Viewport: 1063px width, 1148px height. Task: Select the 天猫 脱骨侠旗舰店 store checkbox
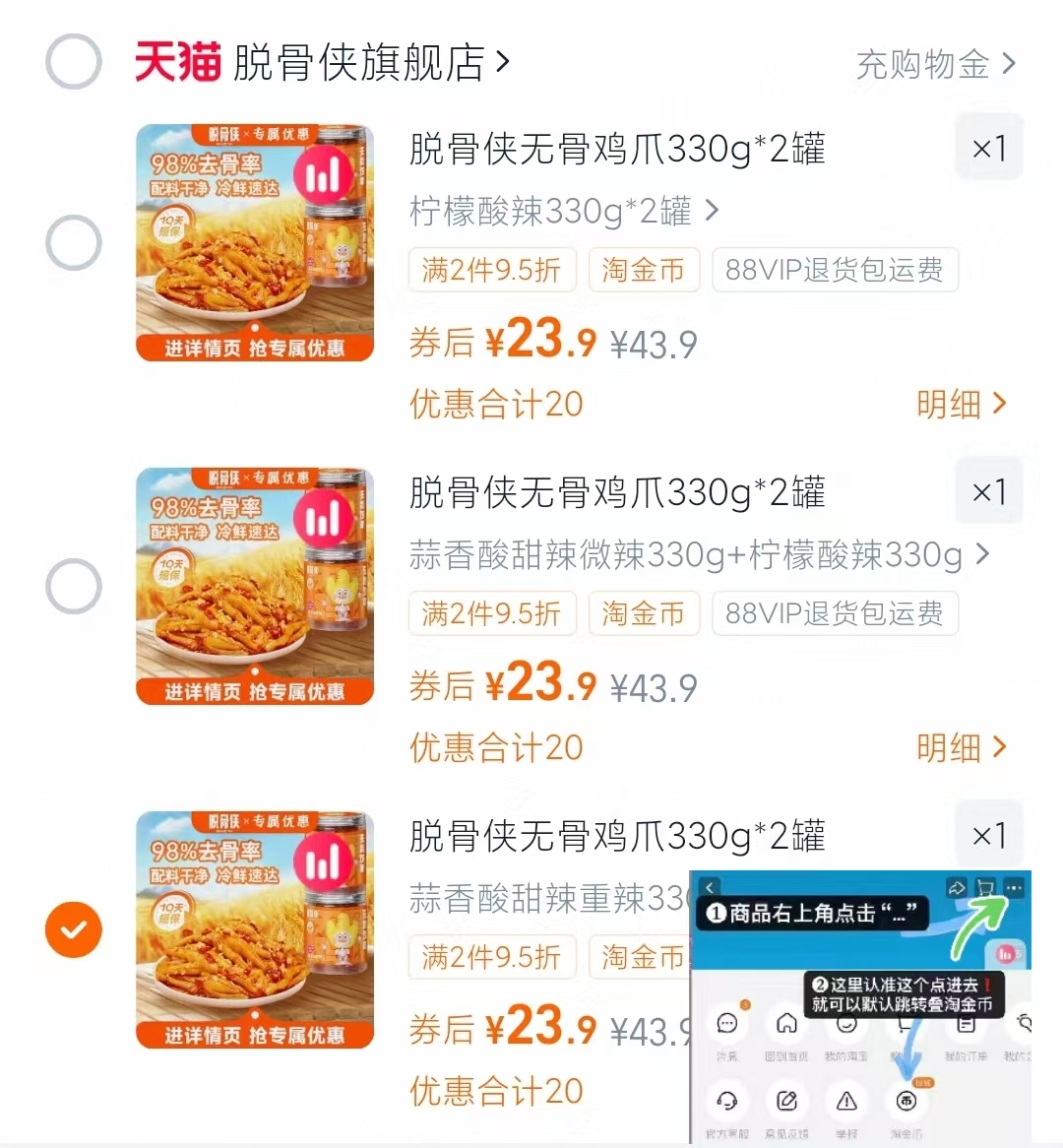point(74,62)
